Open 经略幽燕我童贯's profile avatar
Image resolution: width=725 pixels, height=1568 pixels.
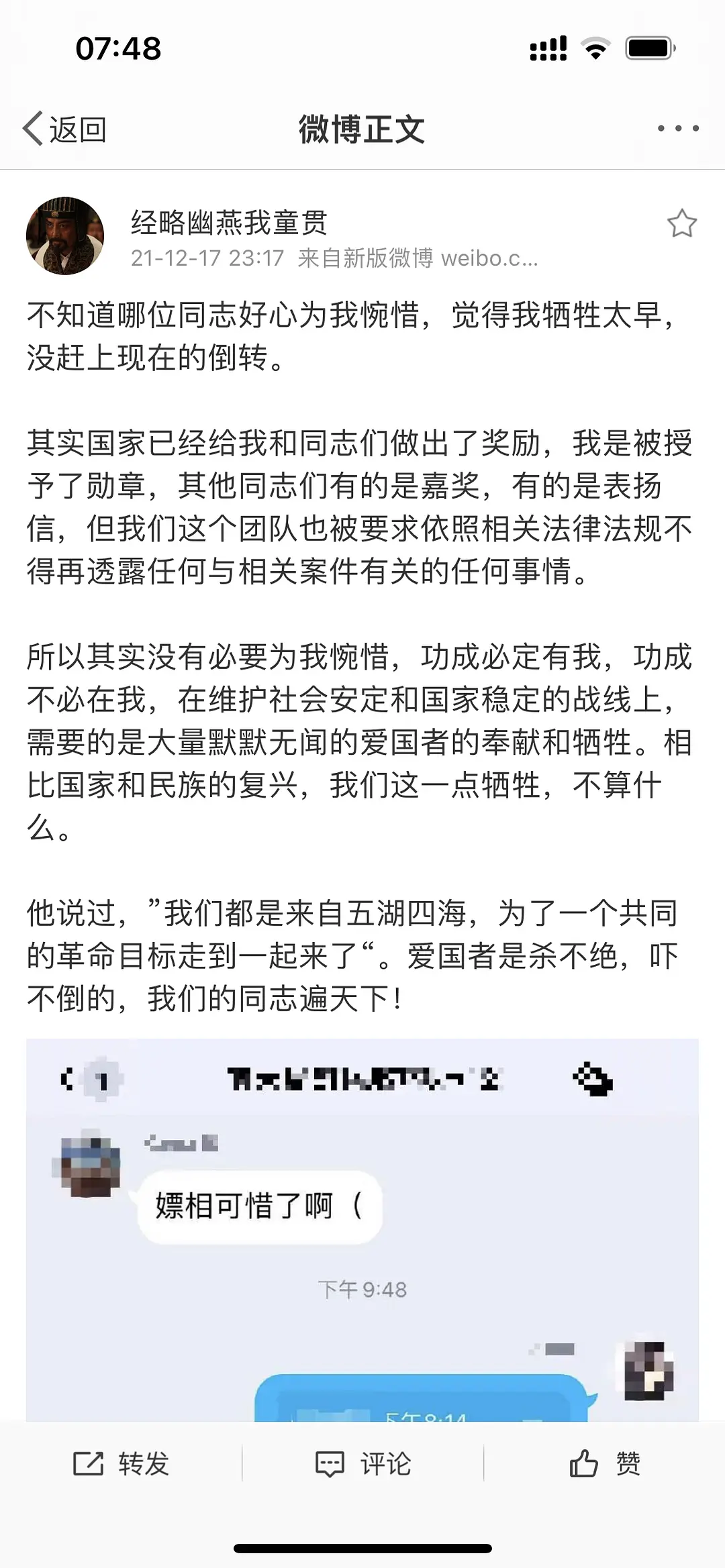click(x=65, y=236)
